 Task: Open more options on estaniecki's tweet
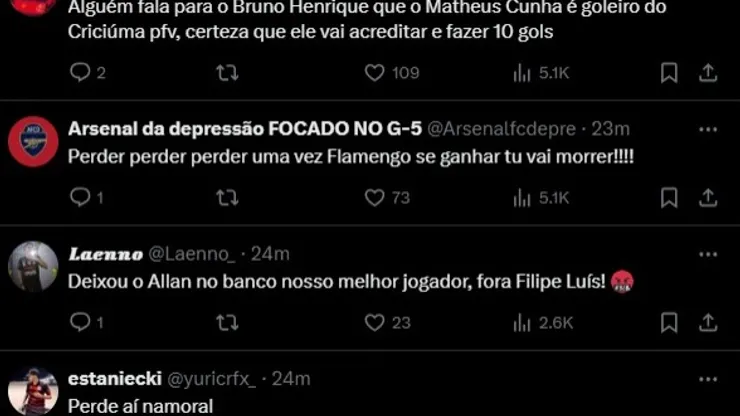[x=707, y=379]
